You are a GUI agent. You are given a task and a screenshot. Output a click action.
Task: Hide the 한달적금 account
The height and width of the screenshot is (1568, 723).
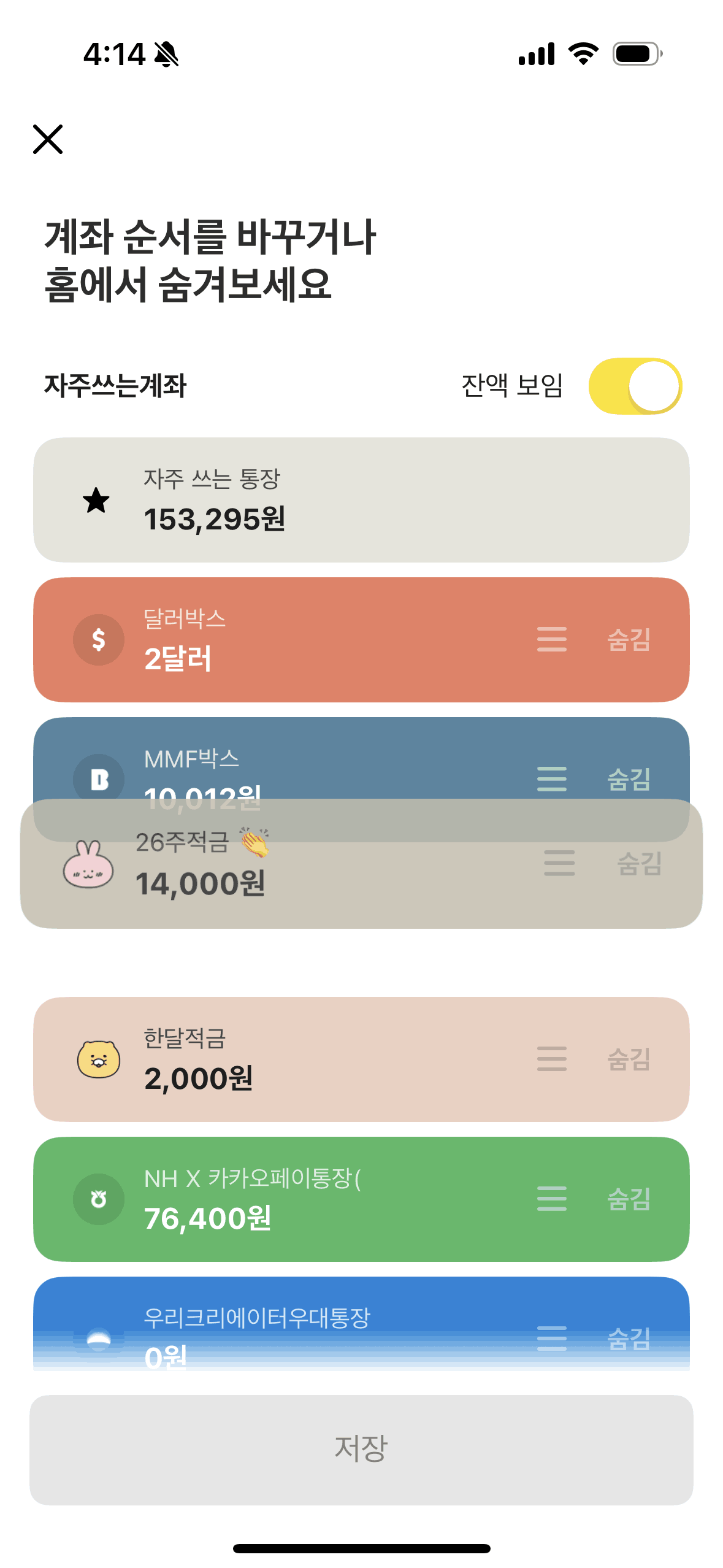pyautogui.click(x=629, y=1059)
